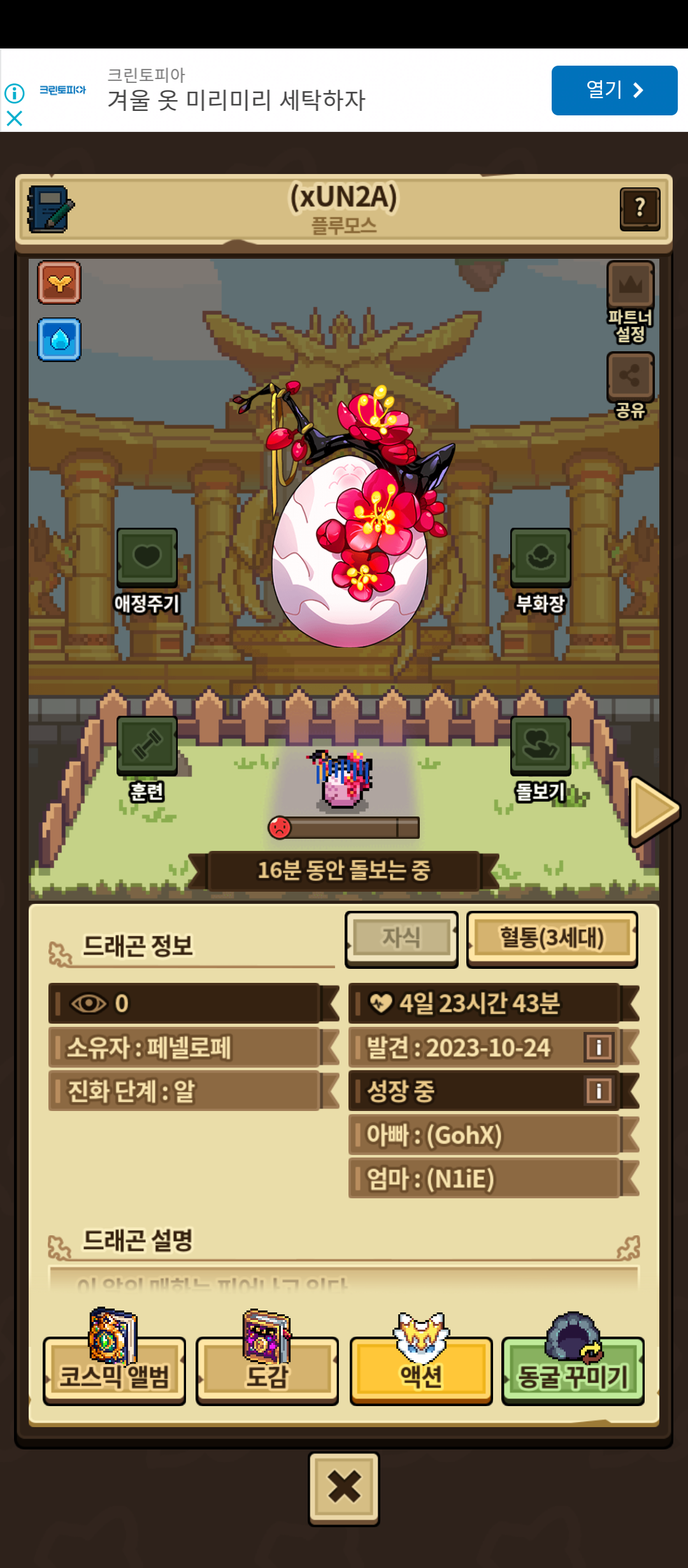View the 혈통(3세대) lineage
Screen dimensions: 688x1568
(x=552, y=938)
